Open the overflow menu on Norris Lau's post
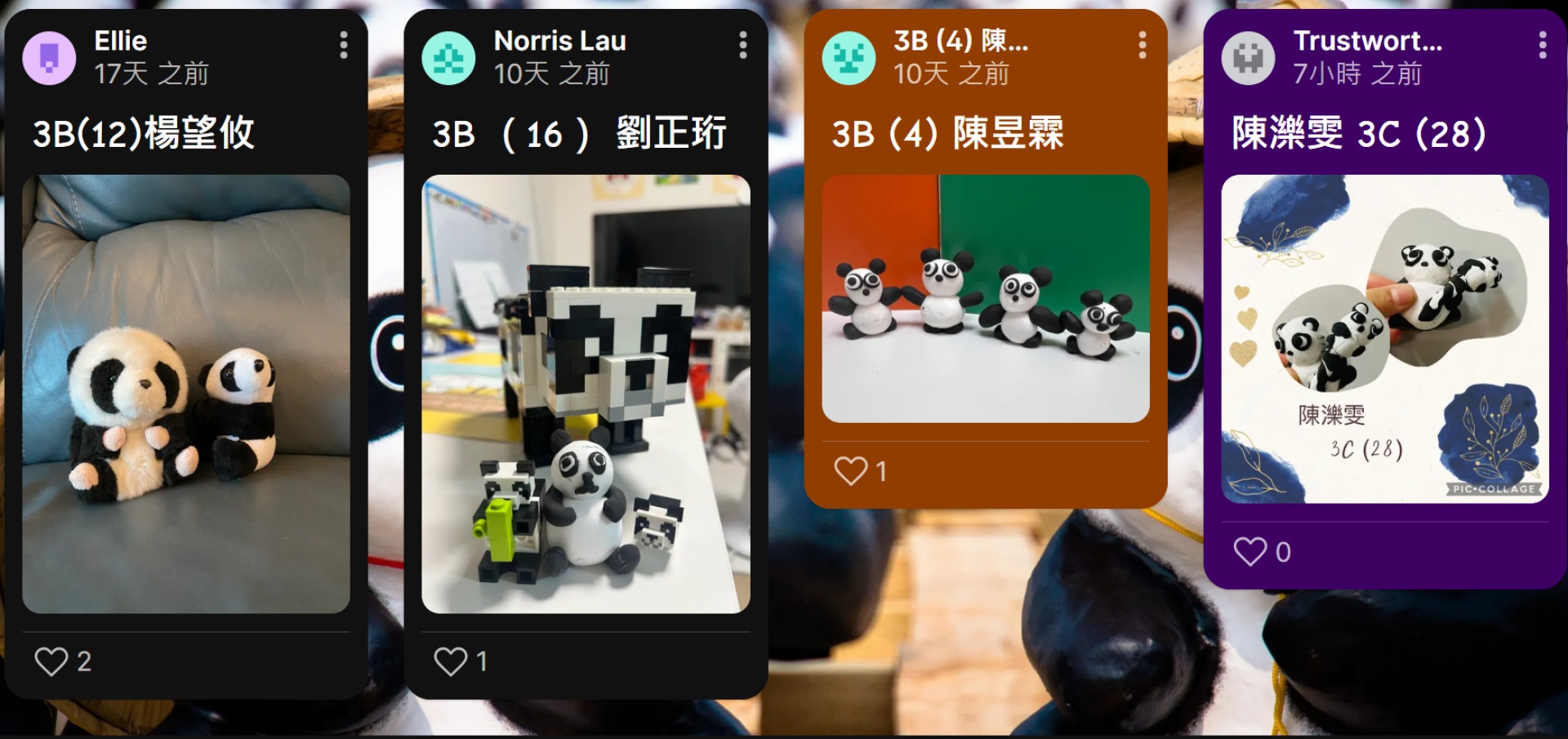 click(x=742, y=46)
